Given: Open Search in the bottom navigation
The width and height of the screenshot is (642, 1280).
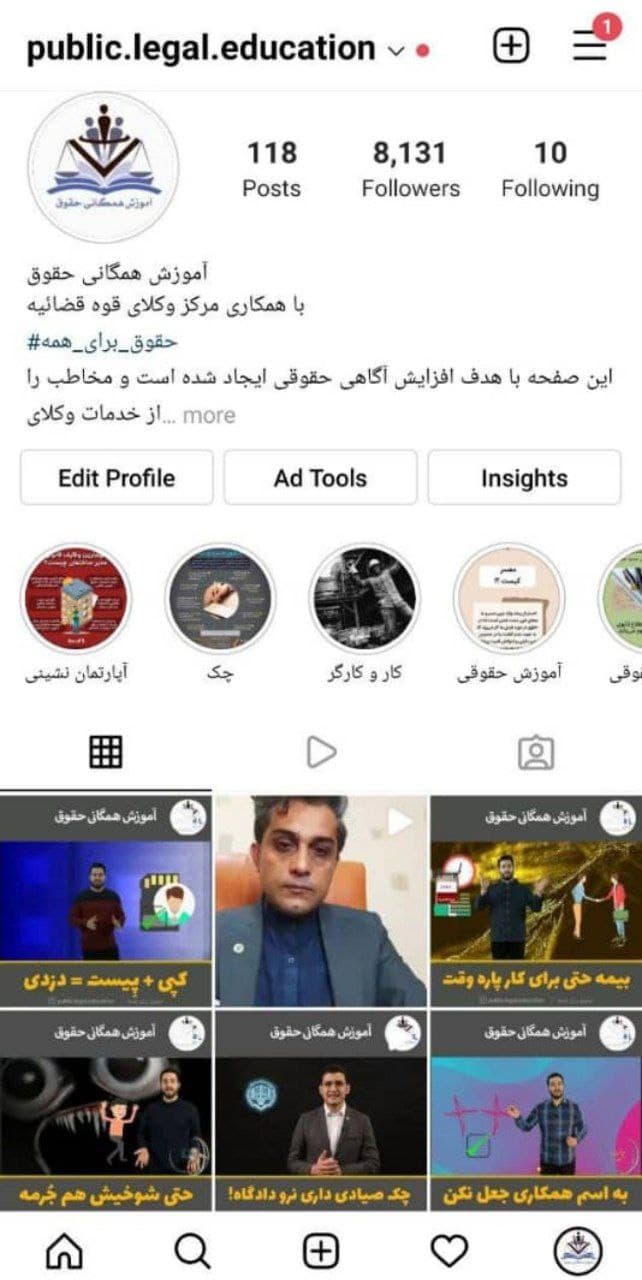Looking at the screenshot, I should click(x=192, y=1249).
